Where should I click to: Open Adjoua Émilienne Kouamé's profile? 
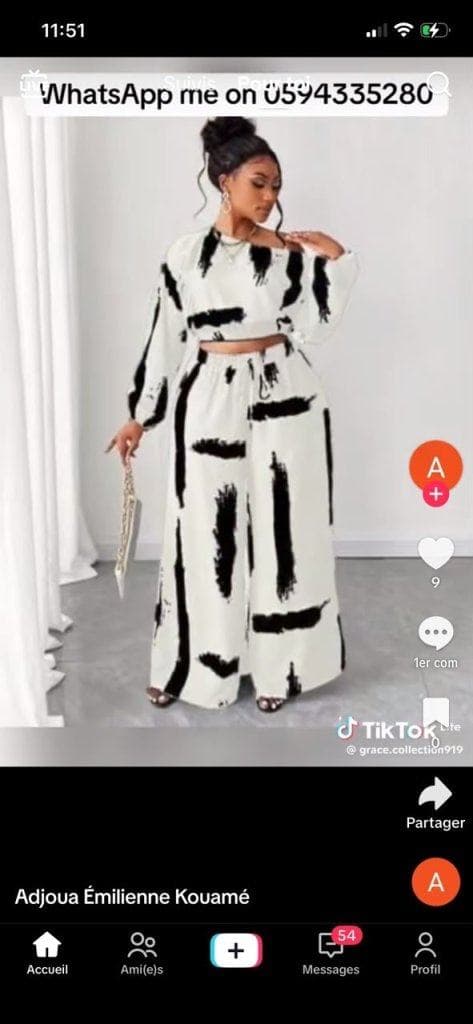pos(132,897)
